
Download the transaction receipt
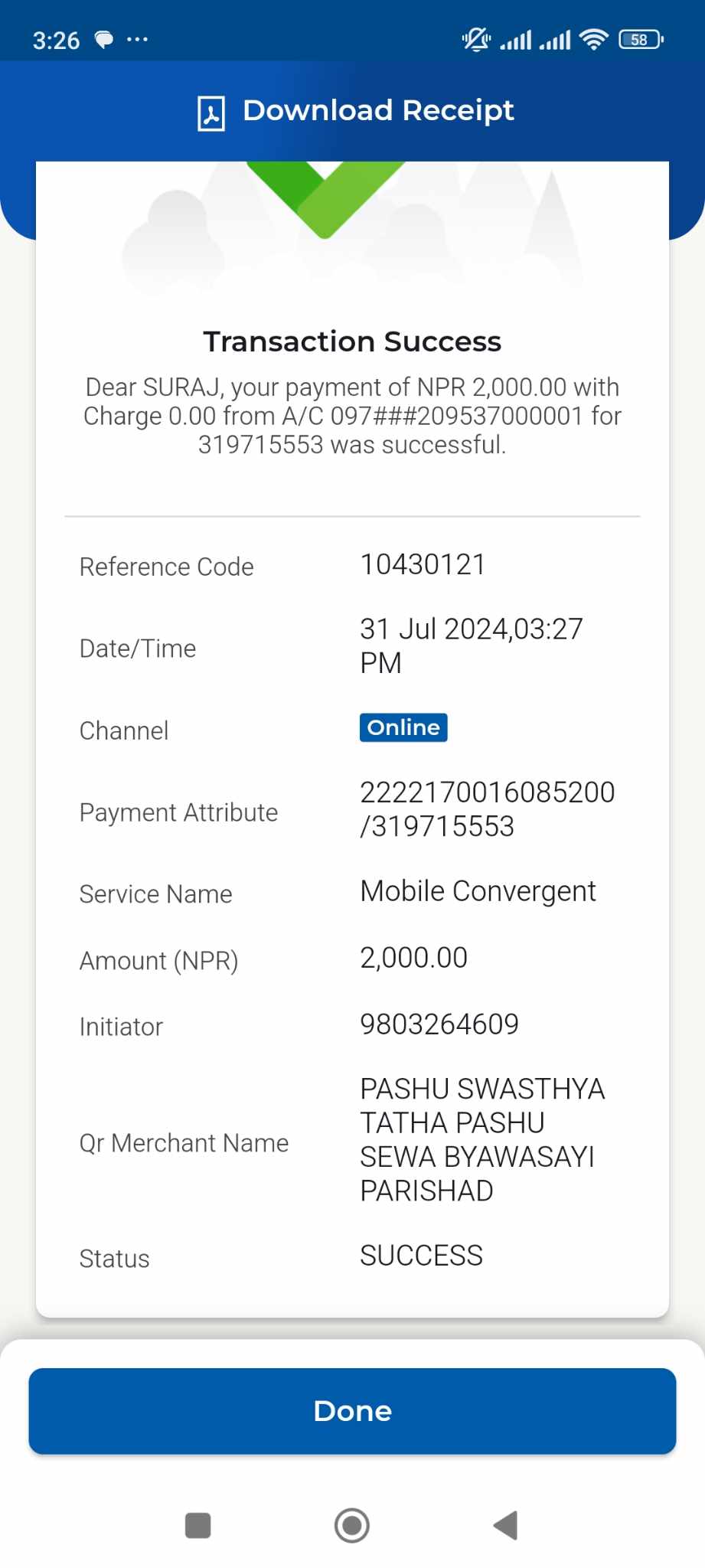pyautogui.click(x=355, y=112)
